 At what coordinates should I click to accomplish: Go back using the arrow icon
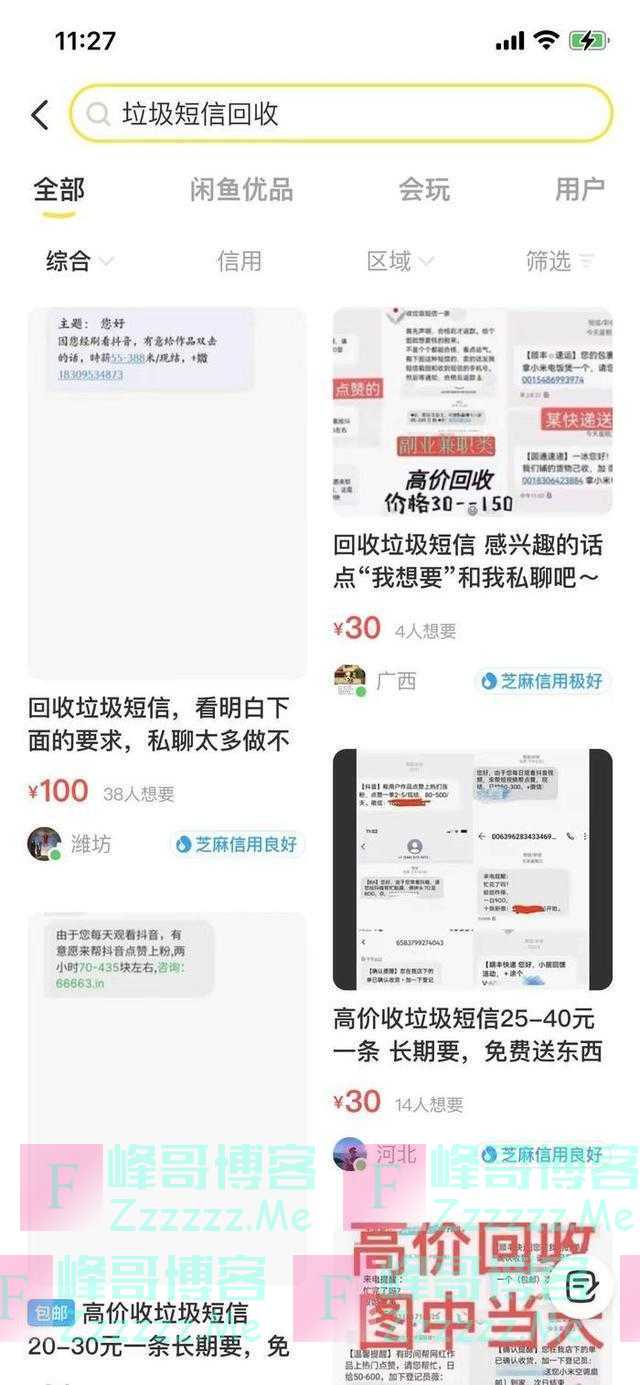point(40,115)
